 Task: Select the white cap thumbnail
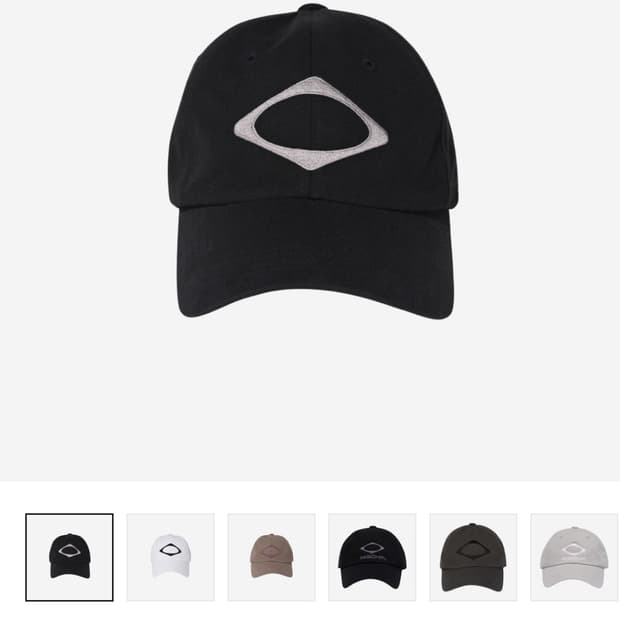(170, 557)
